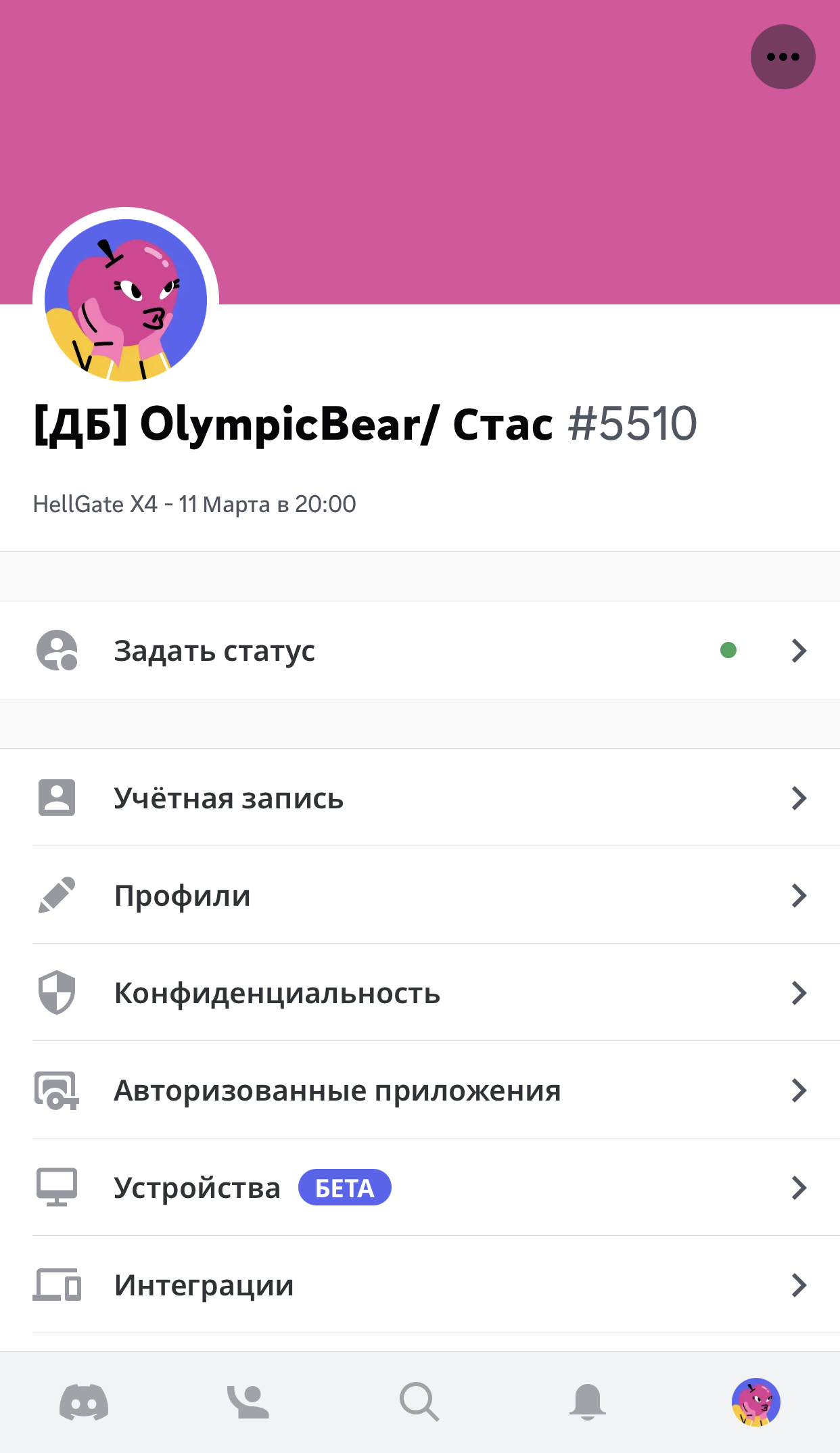Screen dimensions: 840x1453
Task: Open the Задать статус row
Action: click(420, 650)
